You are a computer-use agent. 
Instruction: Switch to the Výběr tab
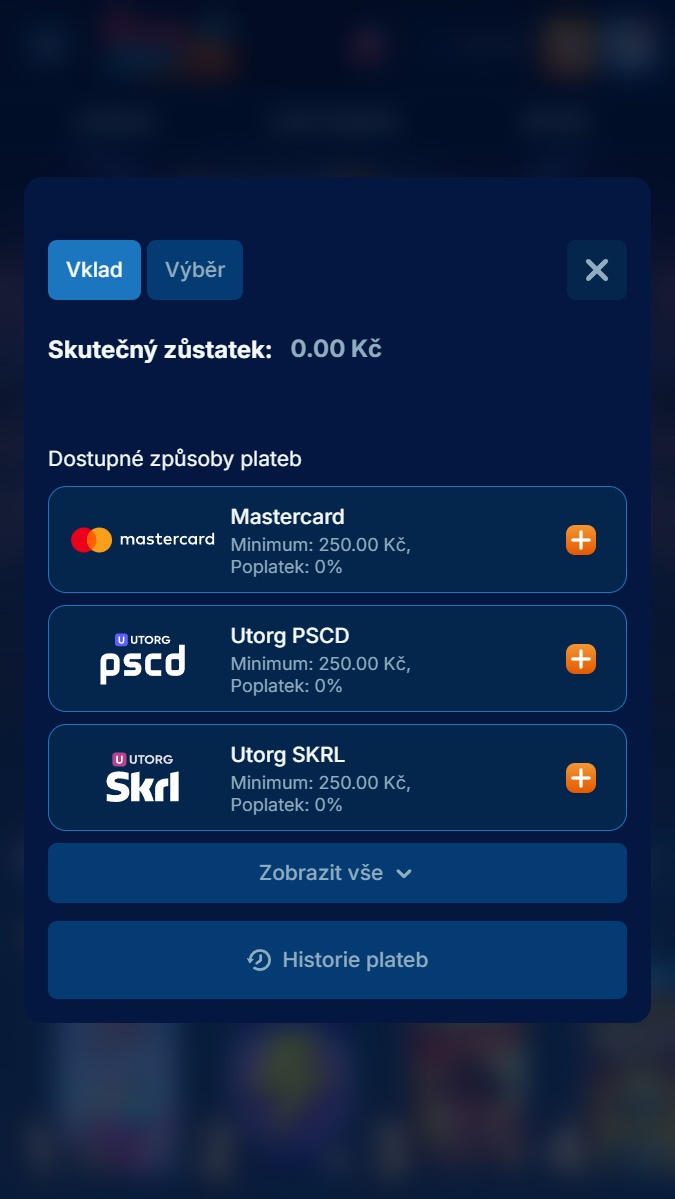click(x=195, y=270)
